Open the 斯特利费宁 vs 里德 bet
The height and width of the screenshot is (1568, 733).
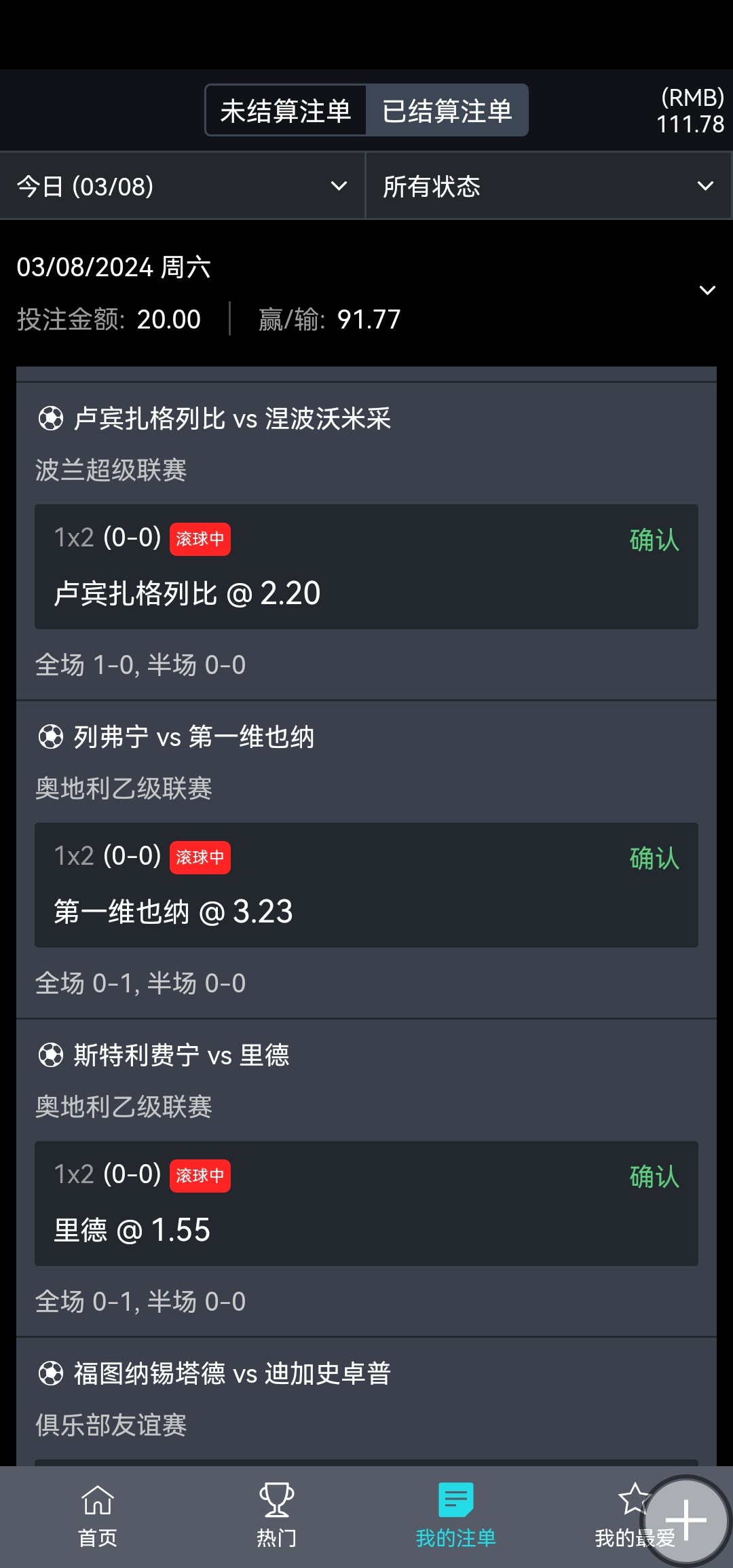(x=366, y=1178)
